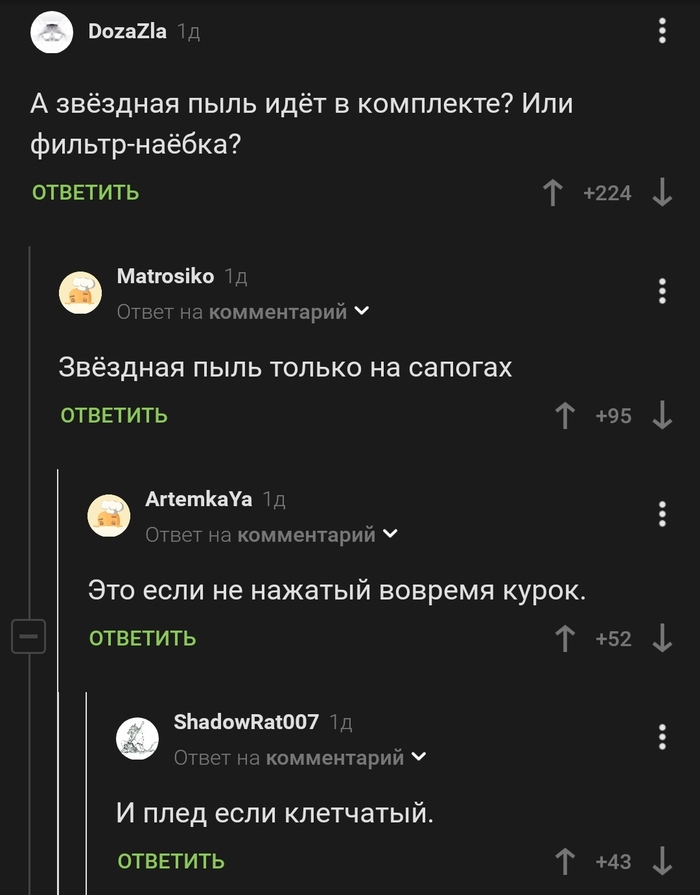Downvote Matrosiko's comment
The height and width of the screenshot is (895, 700).
click(x=662, y=416)
